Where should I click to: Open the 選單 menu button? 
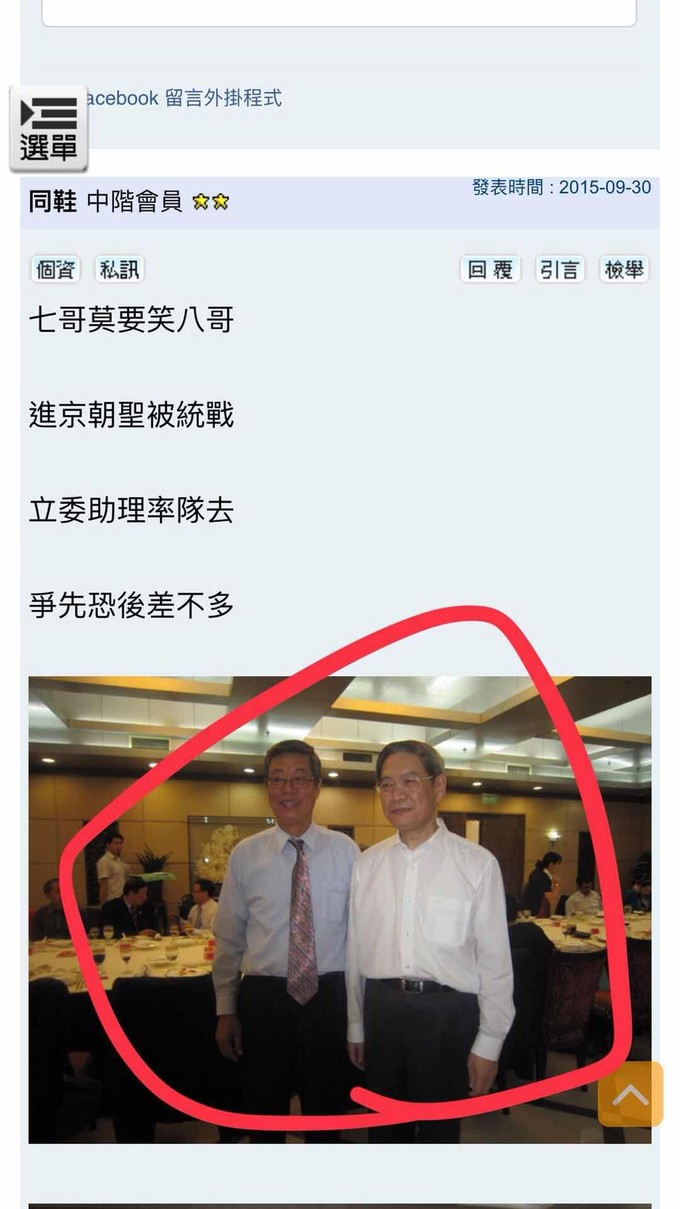(48, 128)
